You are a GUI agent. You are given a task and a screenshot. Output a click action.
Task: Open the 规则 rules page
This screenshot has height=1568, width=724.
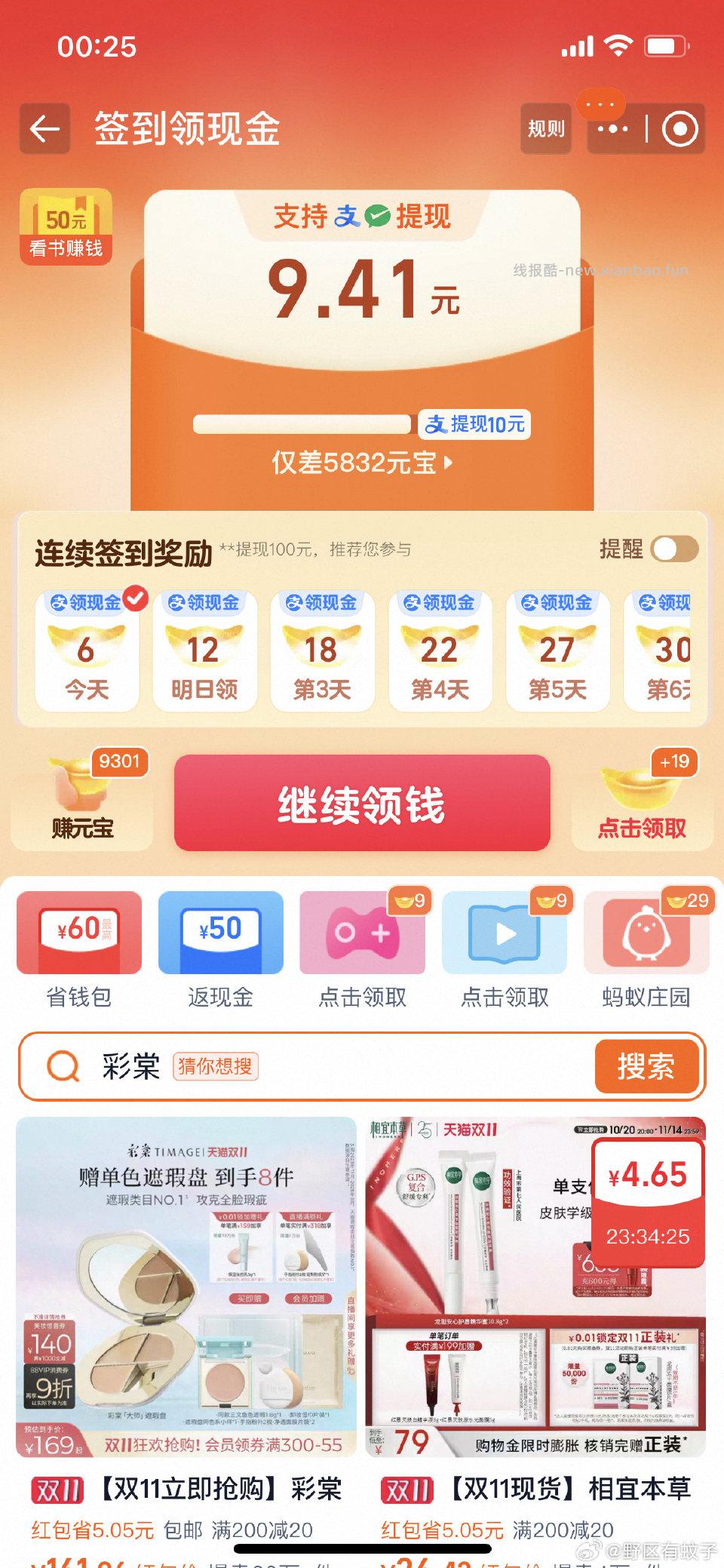point(545,128)
